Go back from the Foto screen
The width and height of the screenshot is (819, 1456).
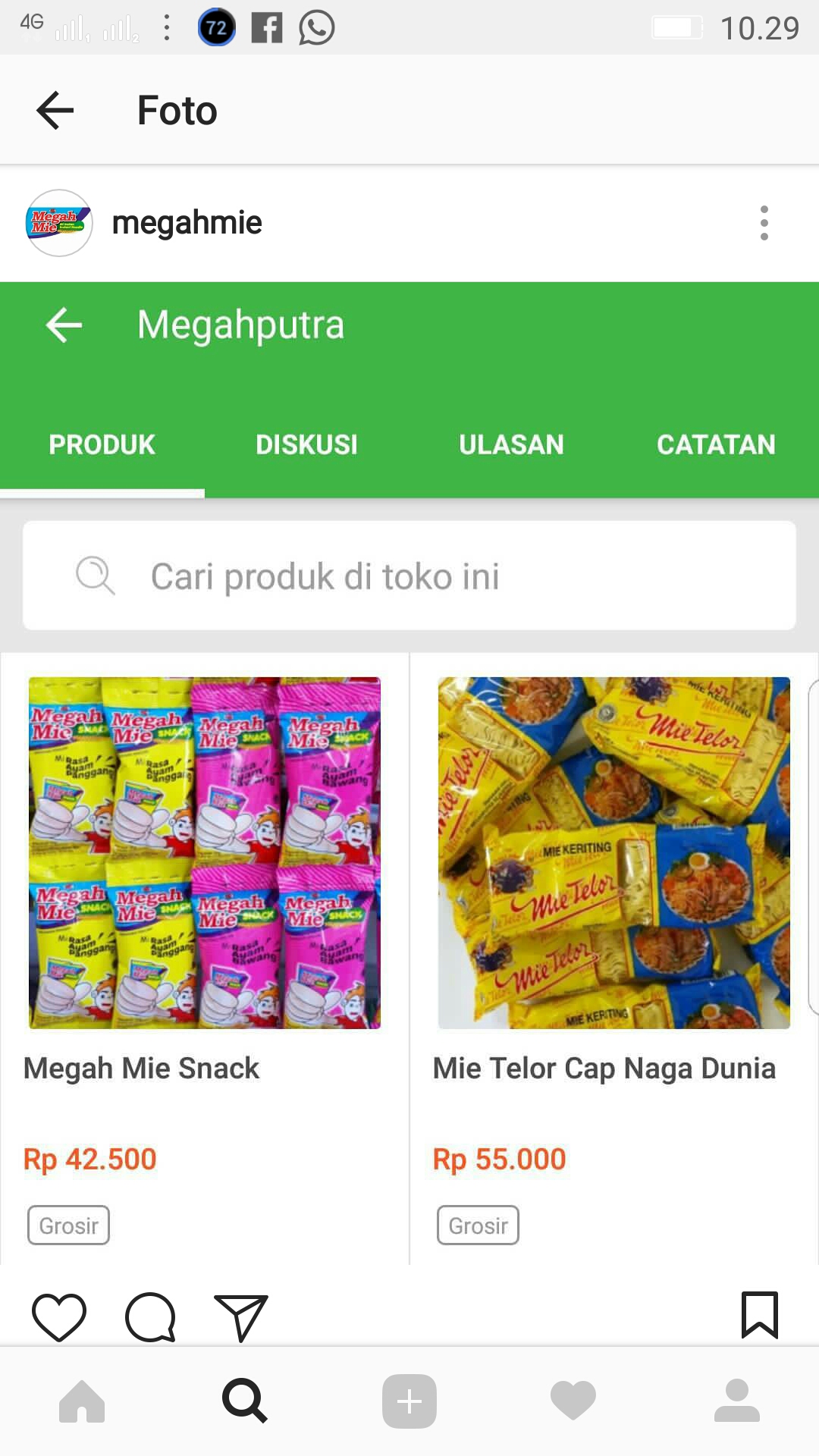pos(55,111)
